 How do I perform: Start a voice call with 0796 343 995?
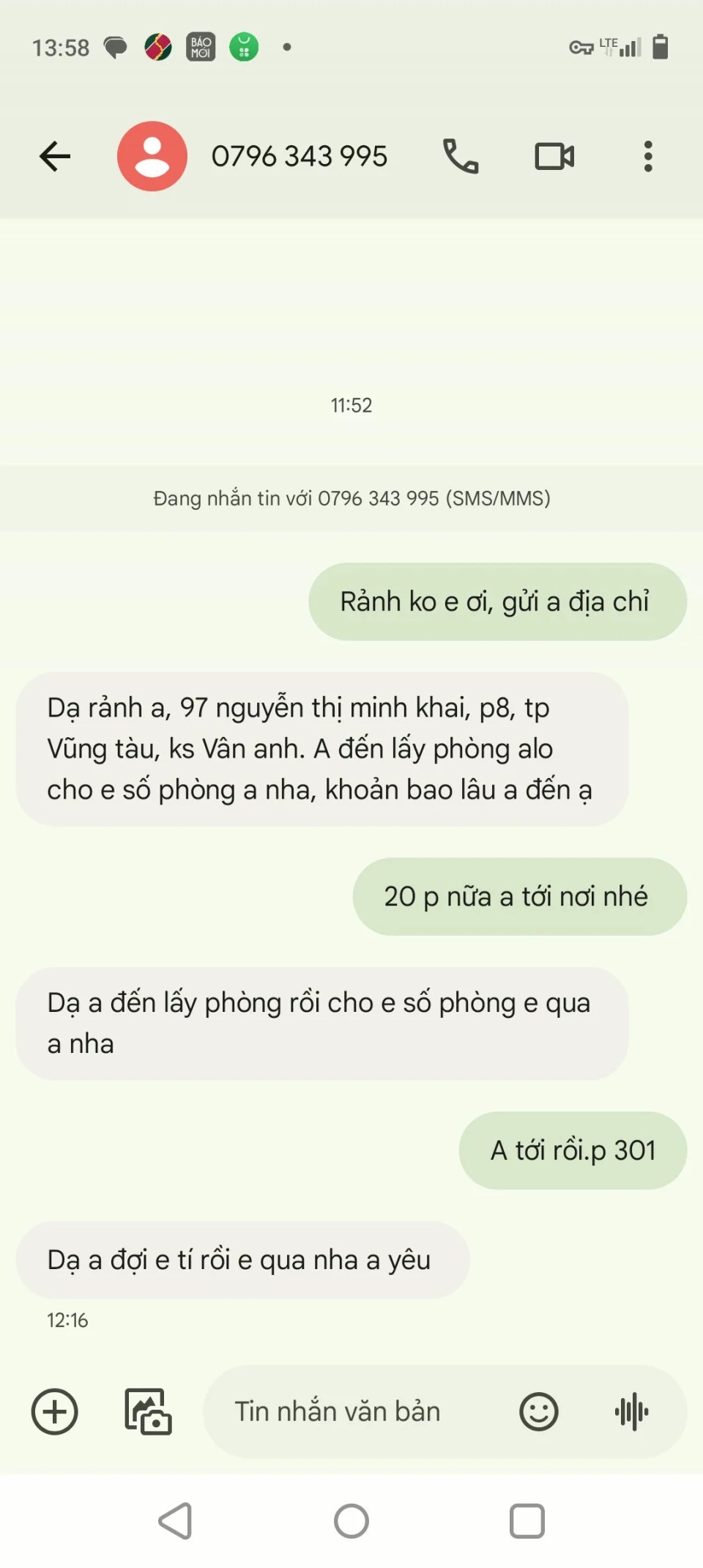point(461,156)
